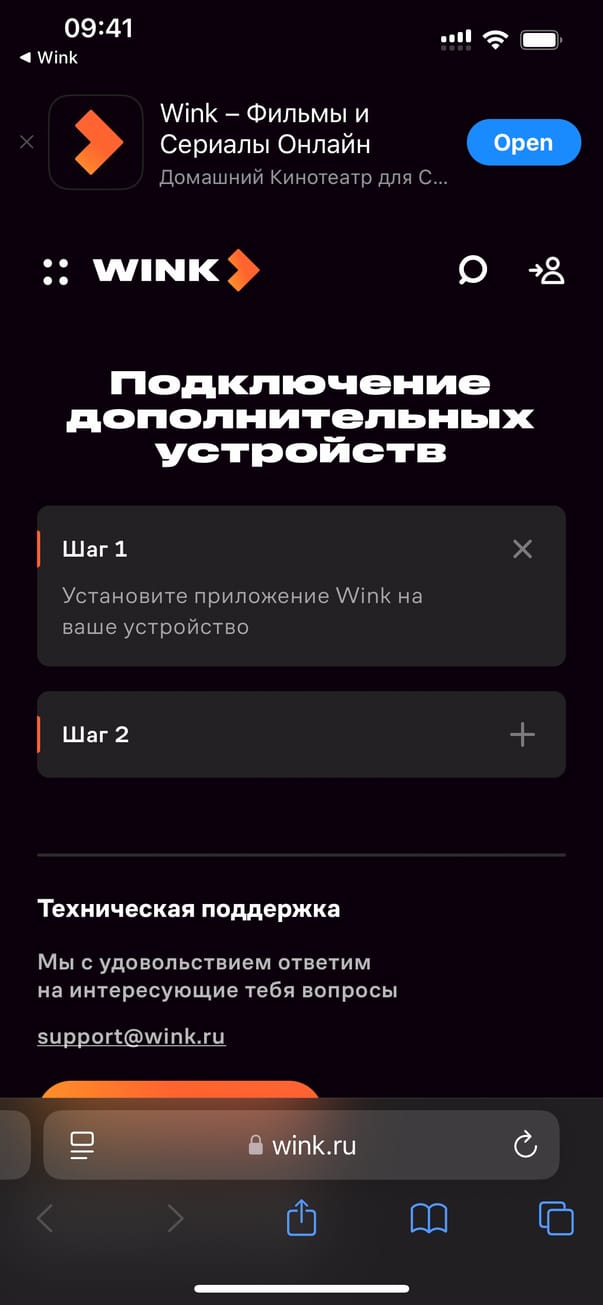Open the four-dot site menu
This screenshot has height=1305, width=603.
pos(56,271)
